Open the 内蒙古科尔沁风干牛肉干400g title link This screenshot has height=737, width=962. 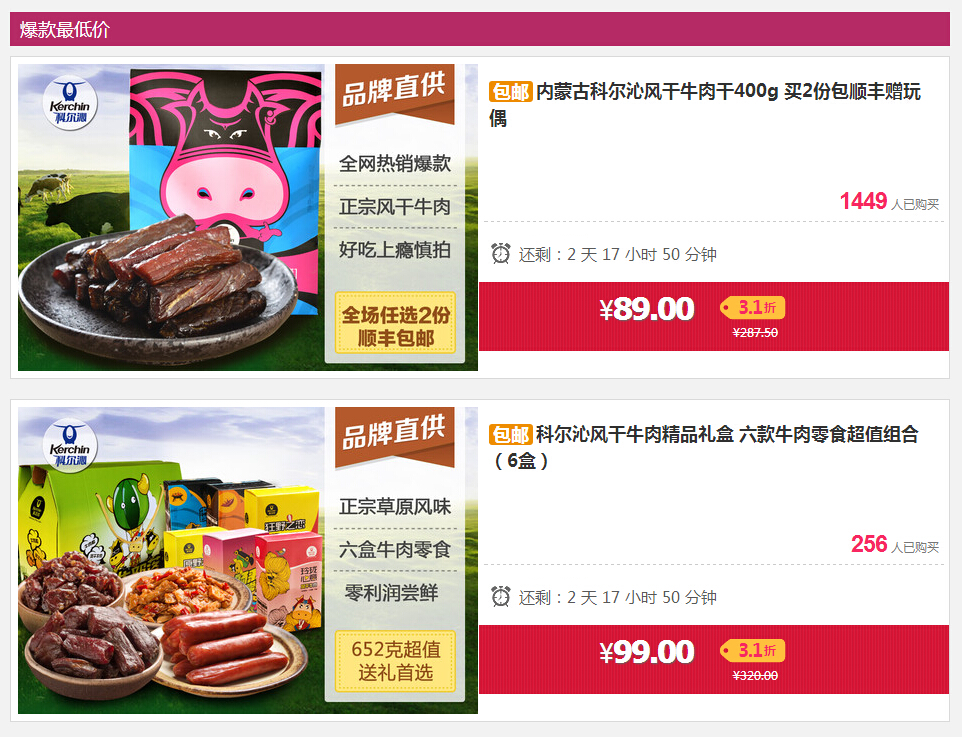tap(727, 93)
